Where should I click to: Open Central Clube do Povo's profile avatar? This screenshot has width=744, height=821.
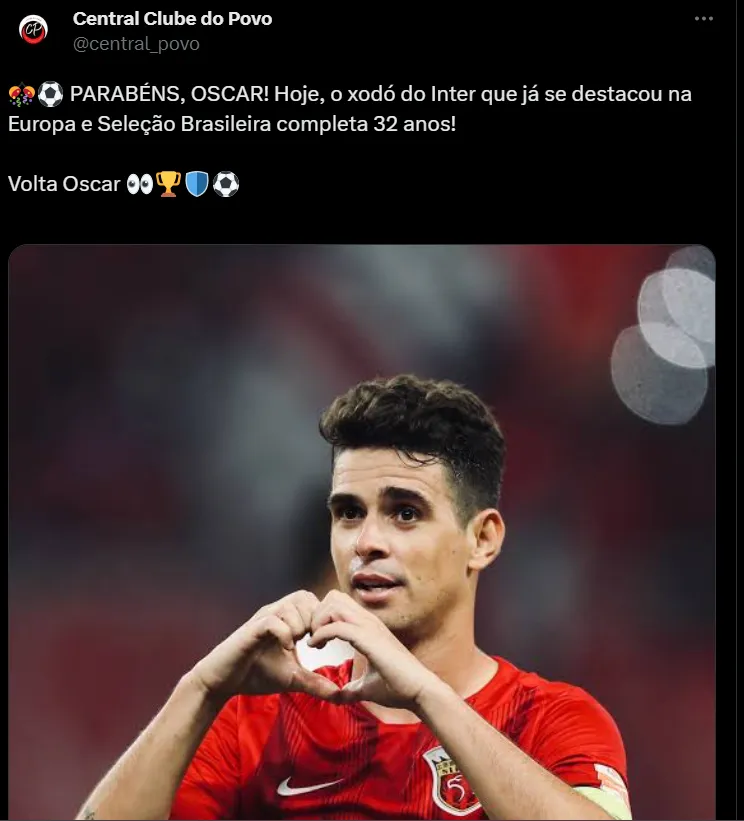[33, 30]
